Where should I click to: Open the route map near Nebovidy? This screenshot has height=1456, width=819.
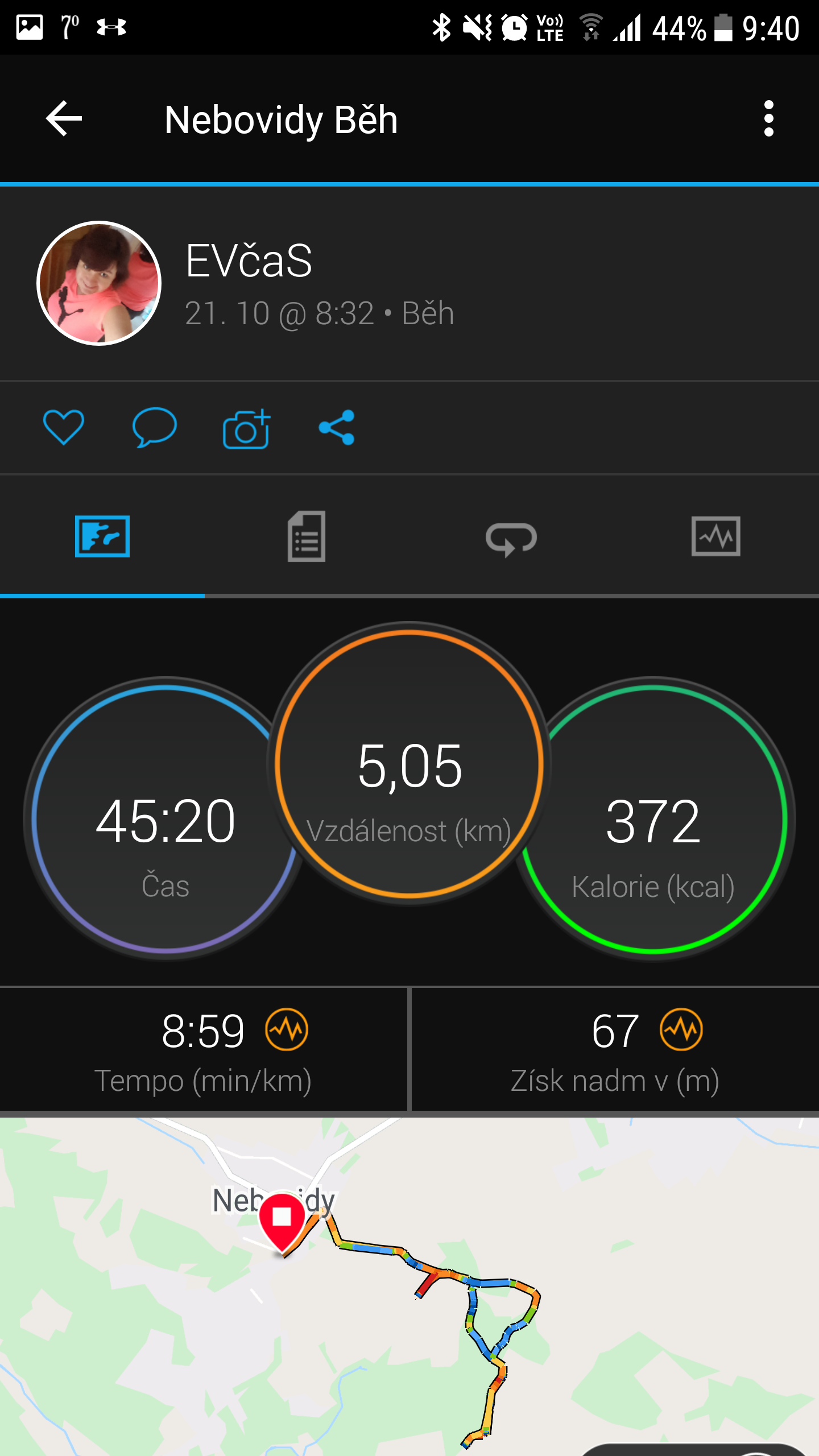click(x=409, y=1287)
